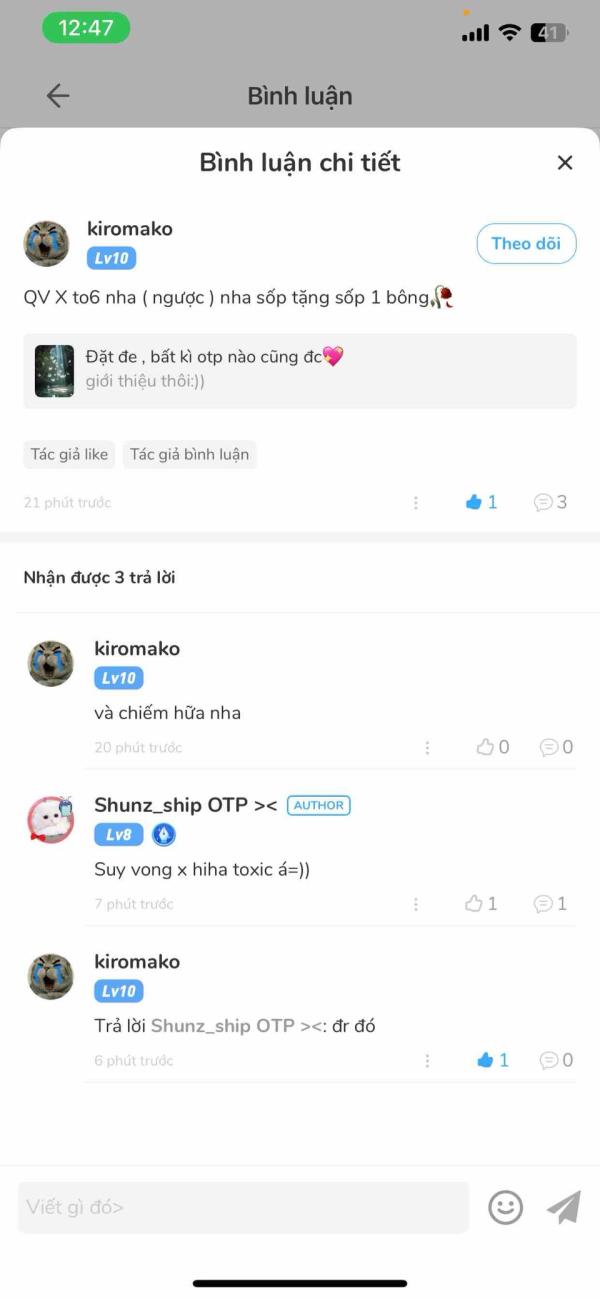Open comment icon on Shunz_ship OTP's reply

[550, 904]
